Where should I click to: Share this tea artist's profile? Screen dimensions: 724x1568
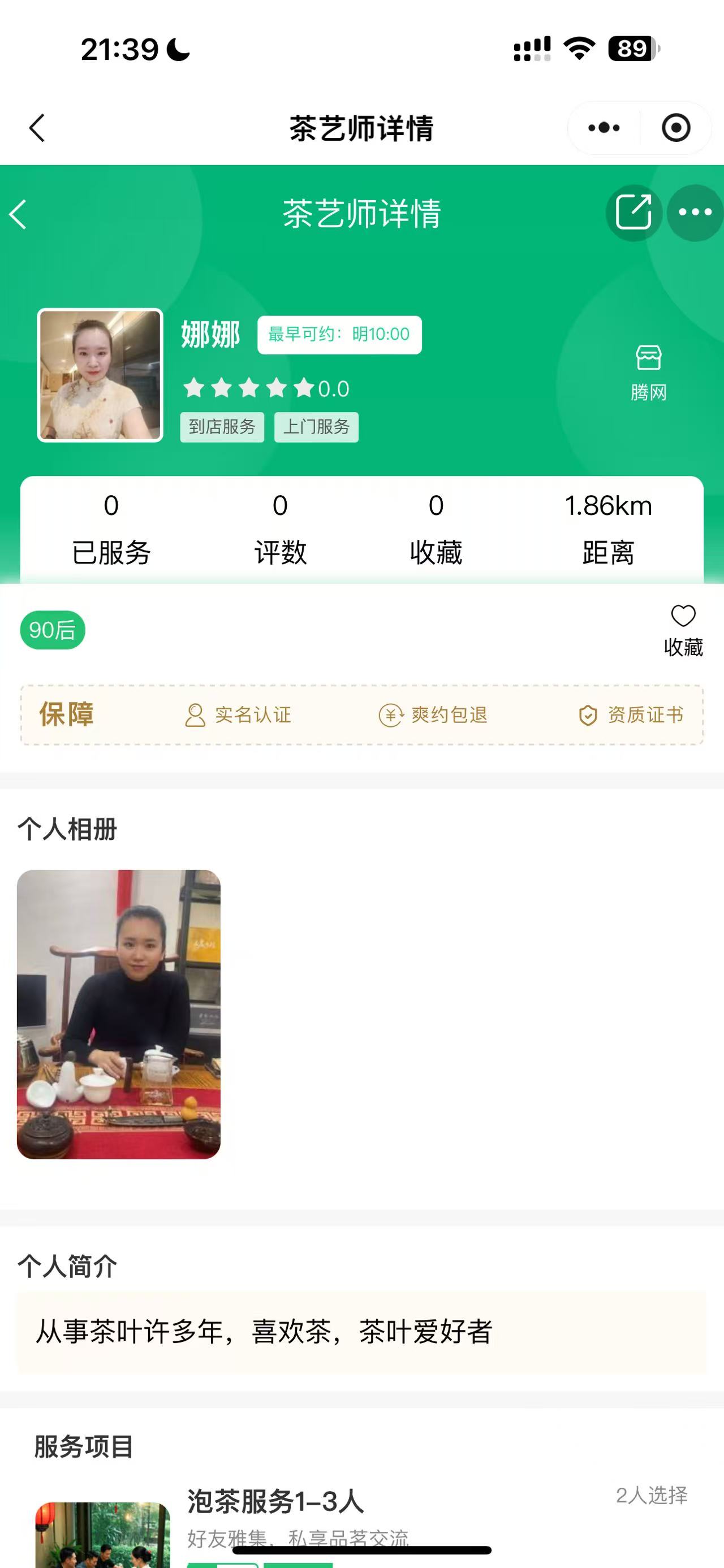(x=633, y=213)
